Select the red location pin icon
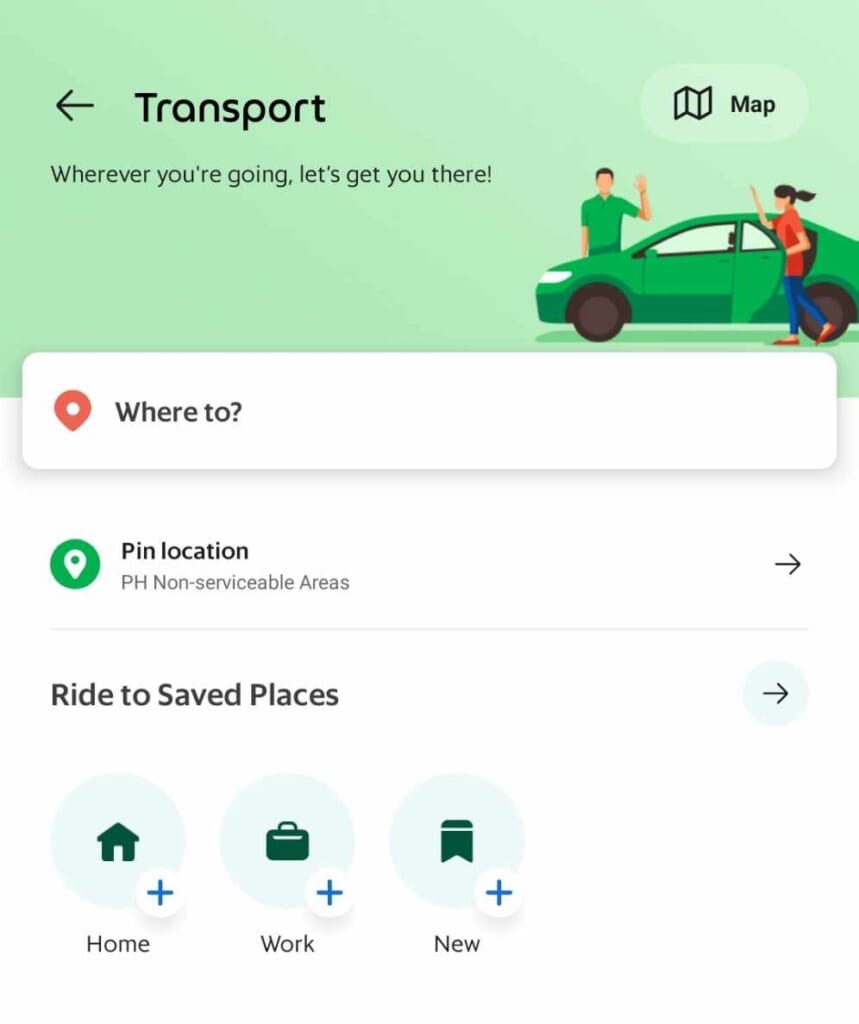Screen dimensions: 859x1024 coord(74,411)
